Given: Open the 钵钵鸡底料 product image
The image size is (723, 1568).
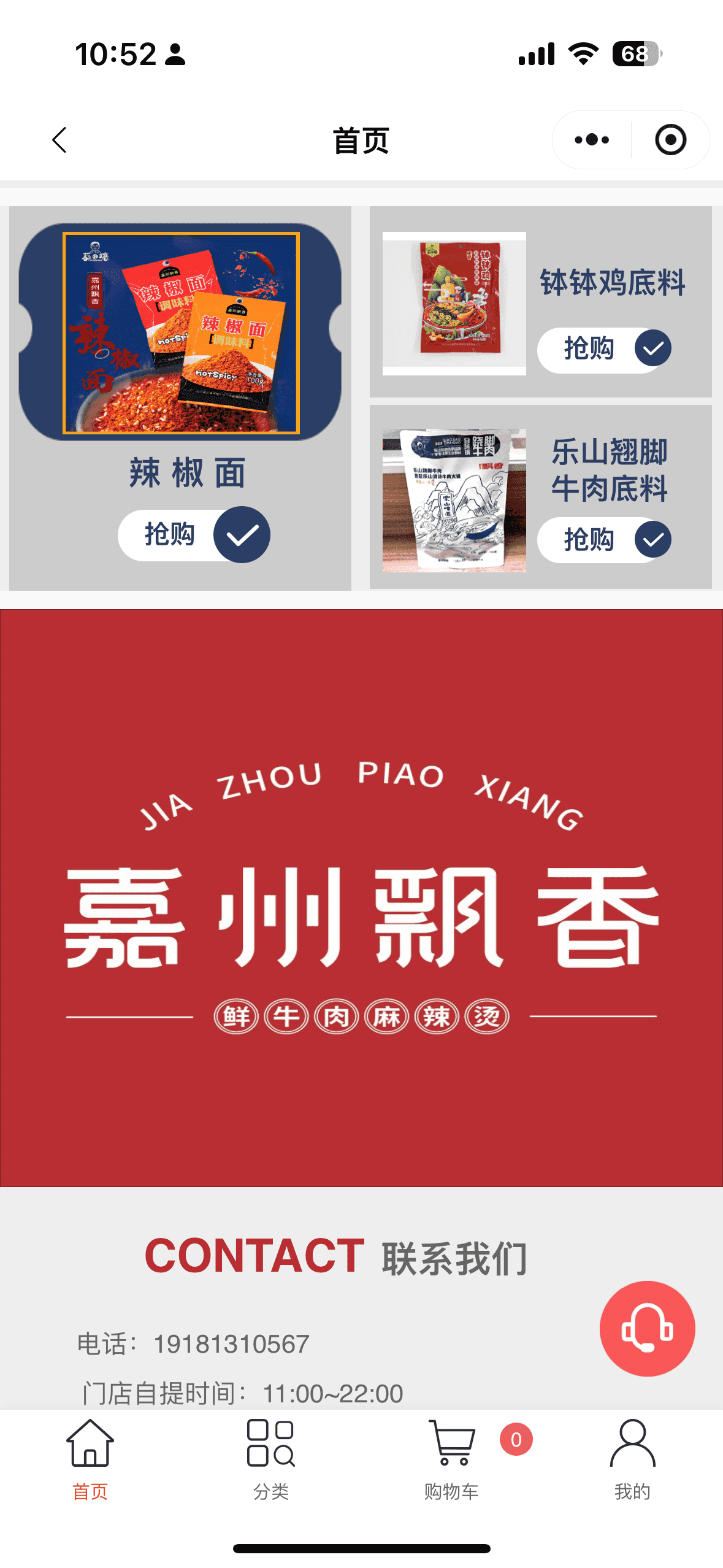Looking at the screenshot, I should pyautogui.click(x=454, y=303).
